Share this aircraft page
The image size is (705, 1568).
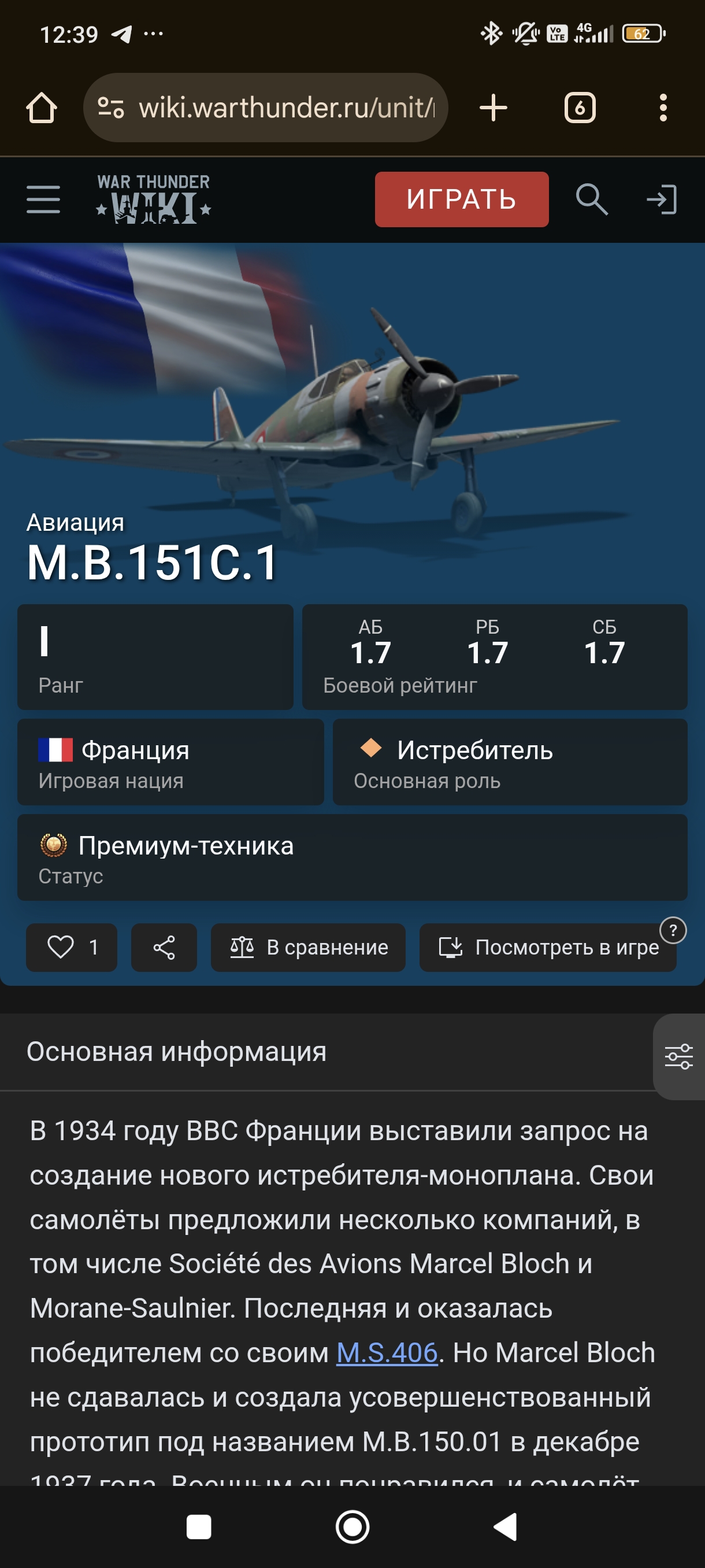pyautogui.click(x=164, y=947)
